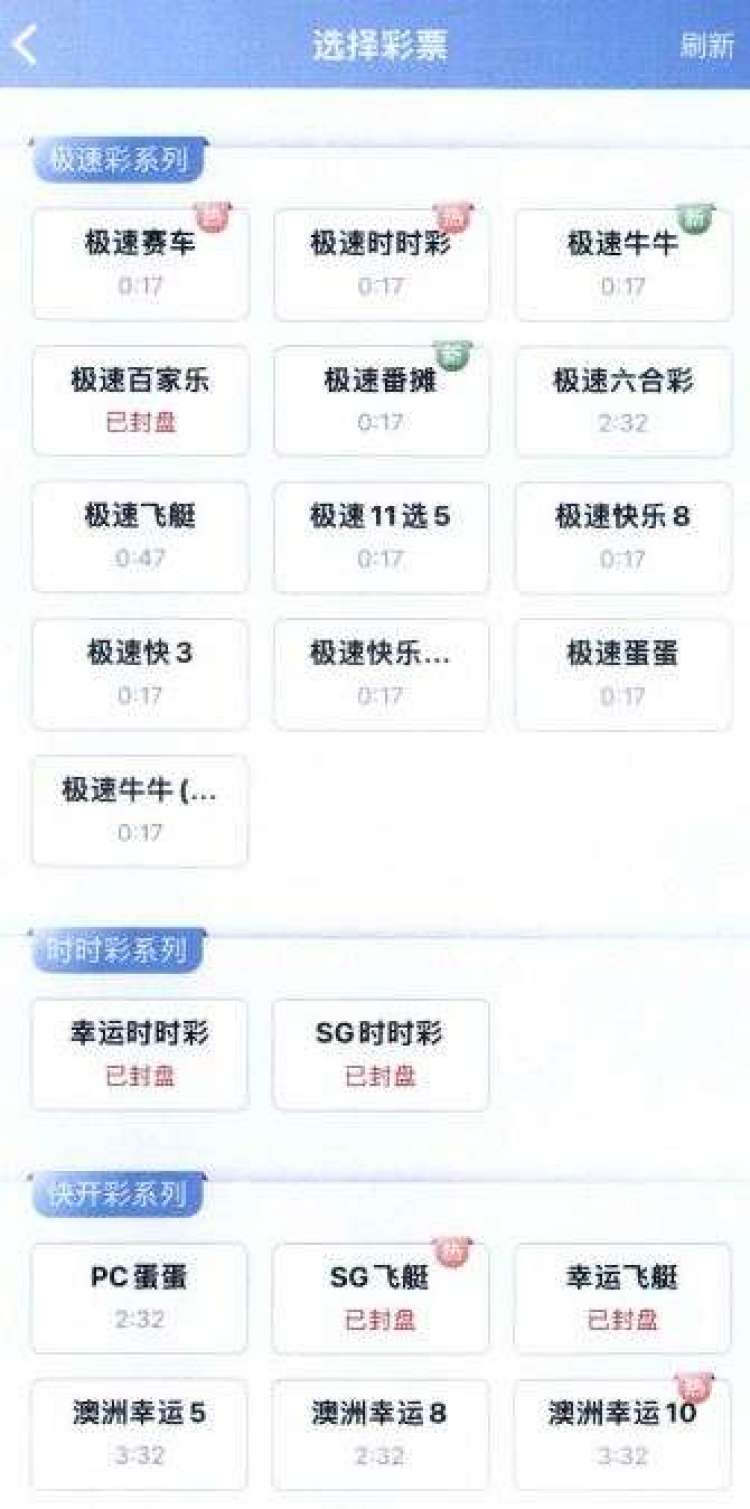
Task: Open the 极速牛牛 card with new badge
Action: pyautogui.click(x=622, y=264)
